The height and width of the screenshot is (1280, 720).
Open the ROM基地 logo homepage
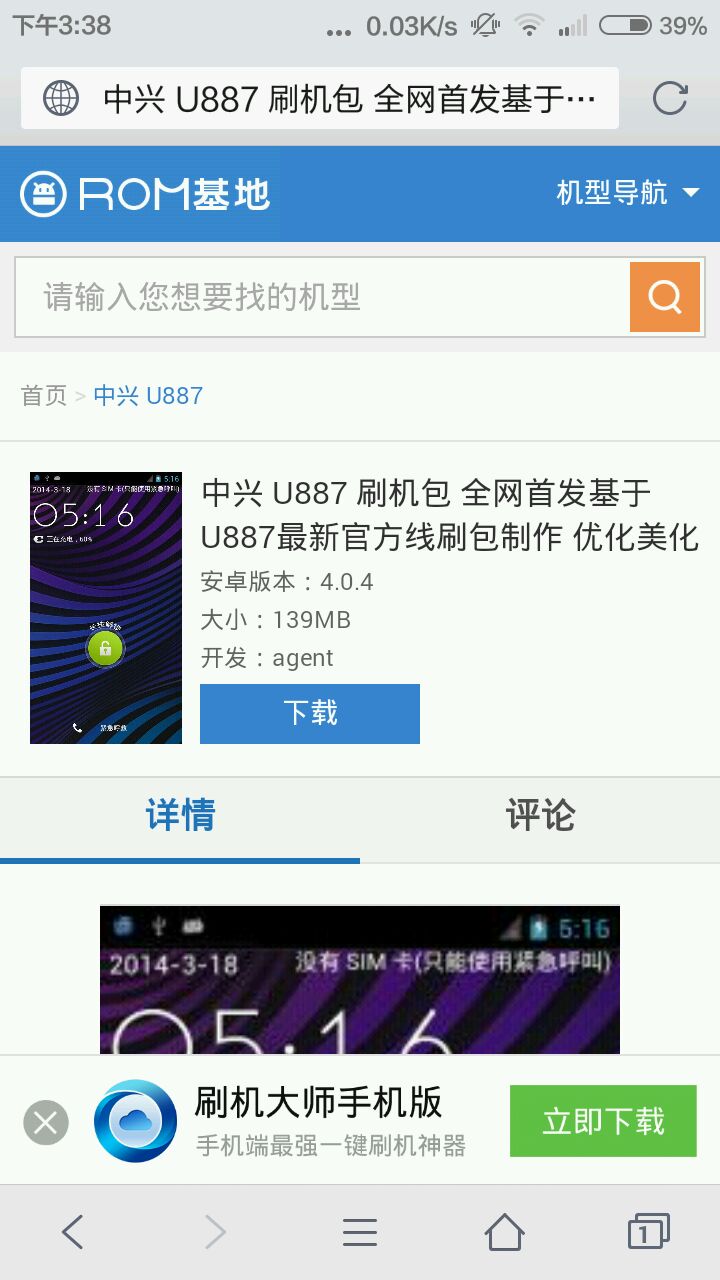pos(145,193)
